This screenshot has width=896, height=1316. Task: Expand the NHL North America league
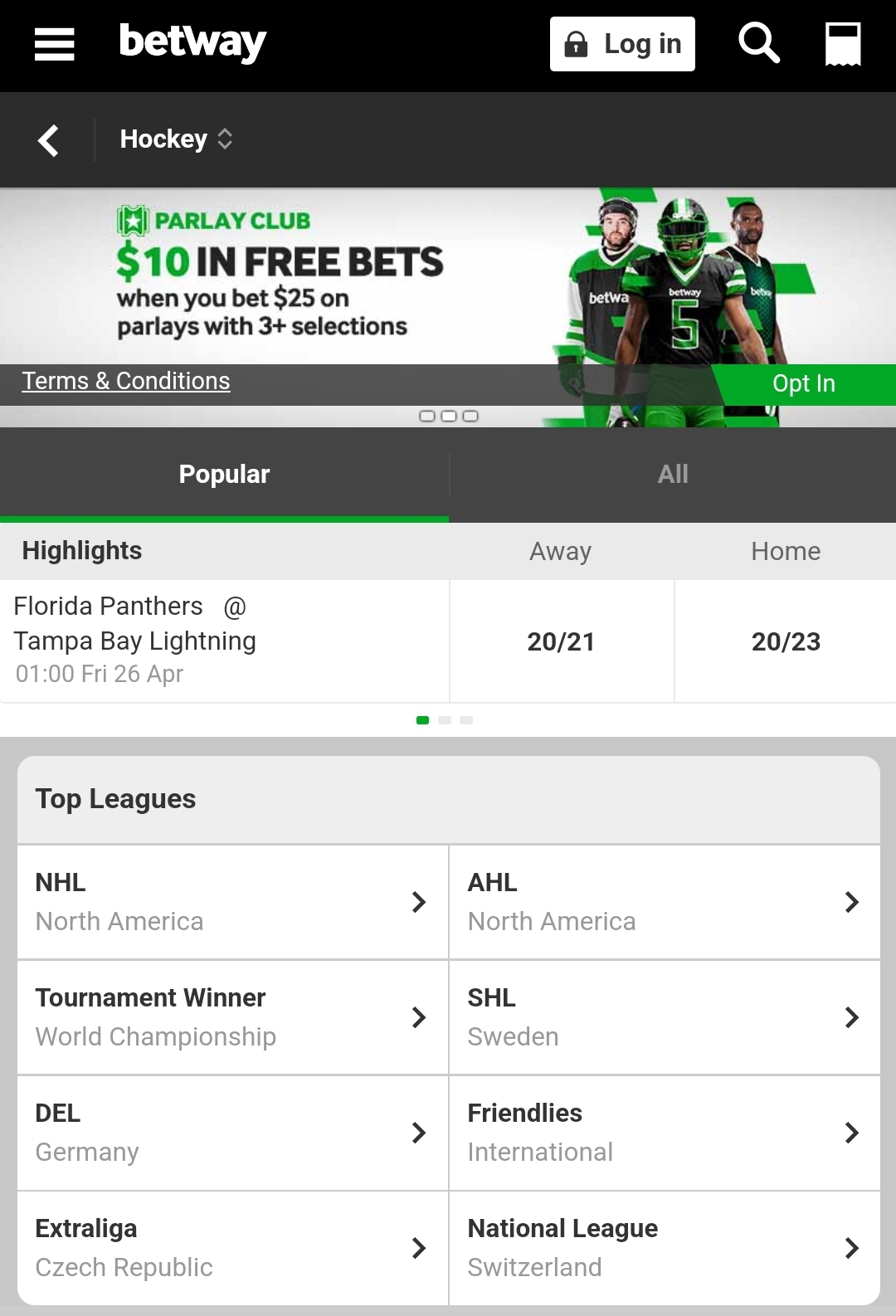pos(231,901)
